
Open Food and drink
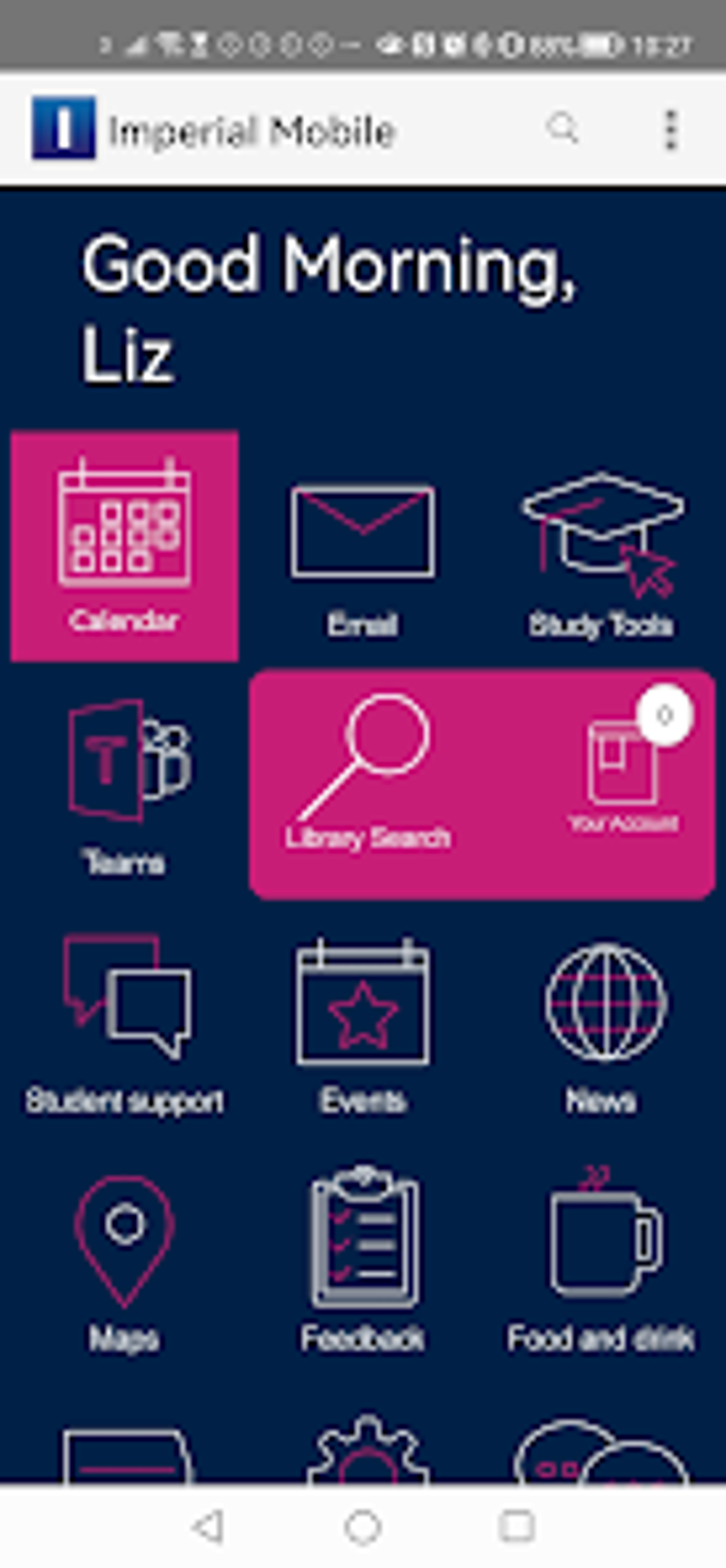(602, 1261)
